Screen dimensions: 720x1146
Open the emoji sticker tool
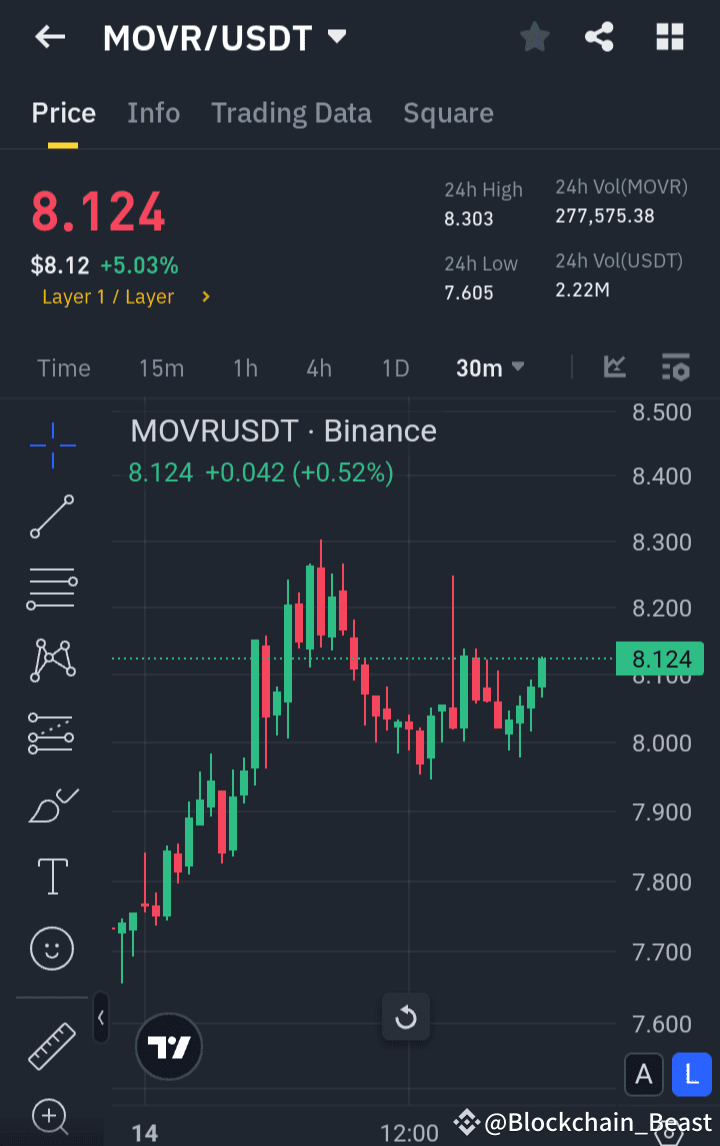tap(51, 948)
